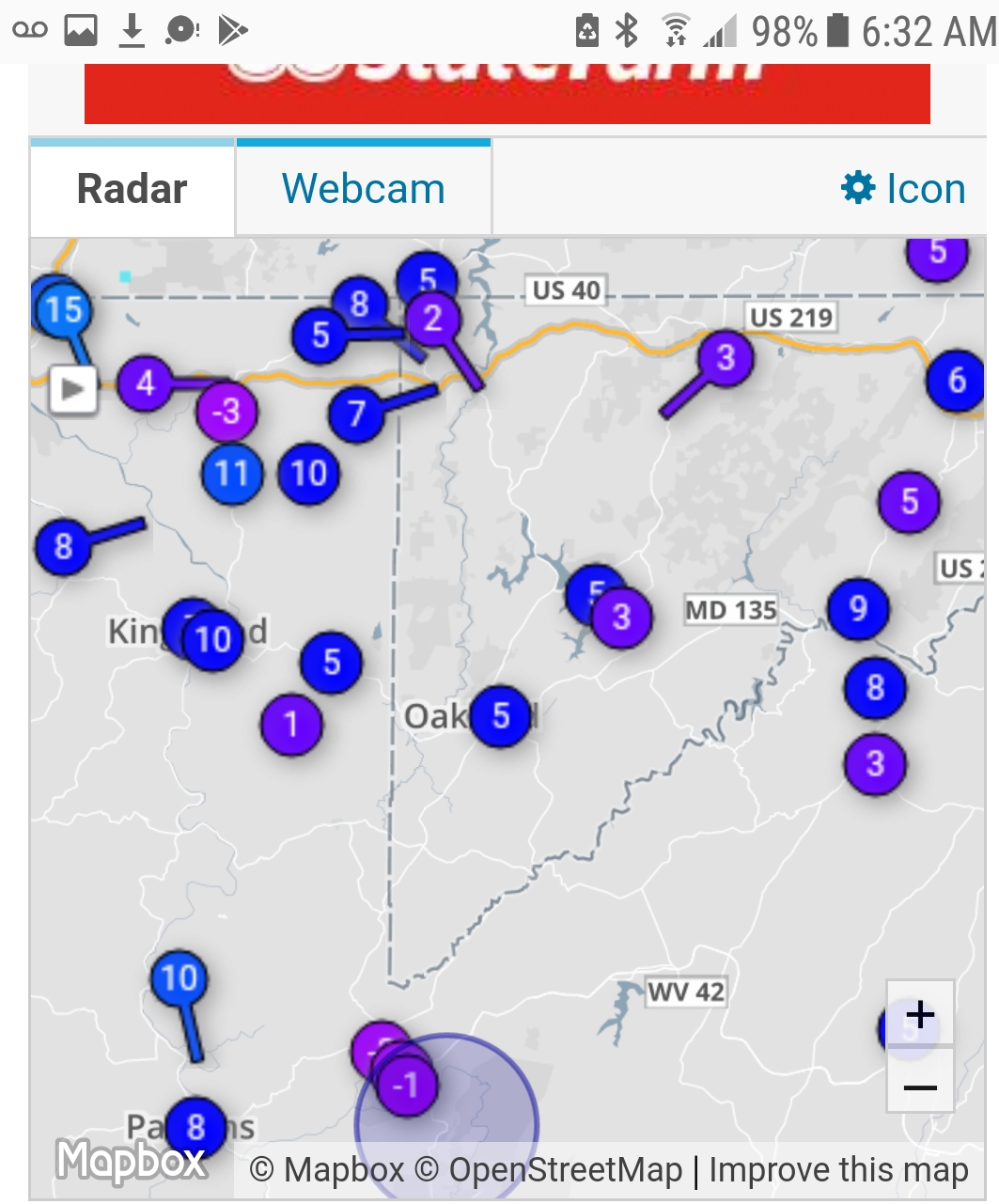Tap the light blue 11 station marker
This screenshot has height=1204, width=999.
[x=231, y=474]
